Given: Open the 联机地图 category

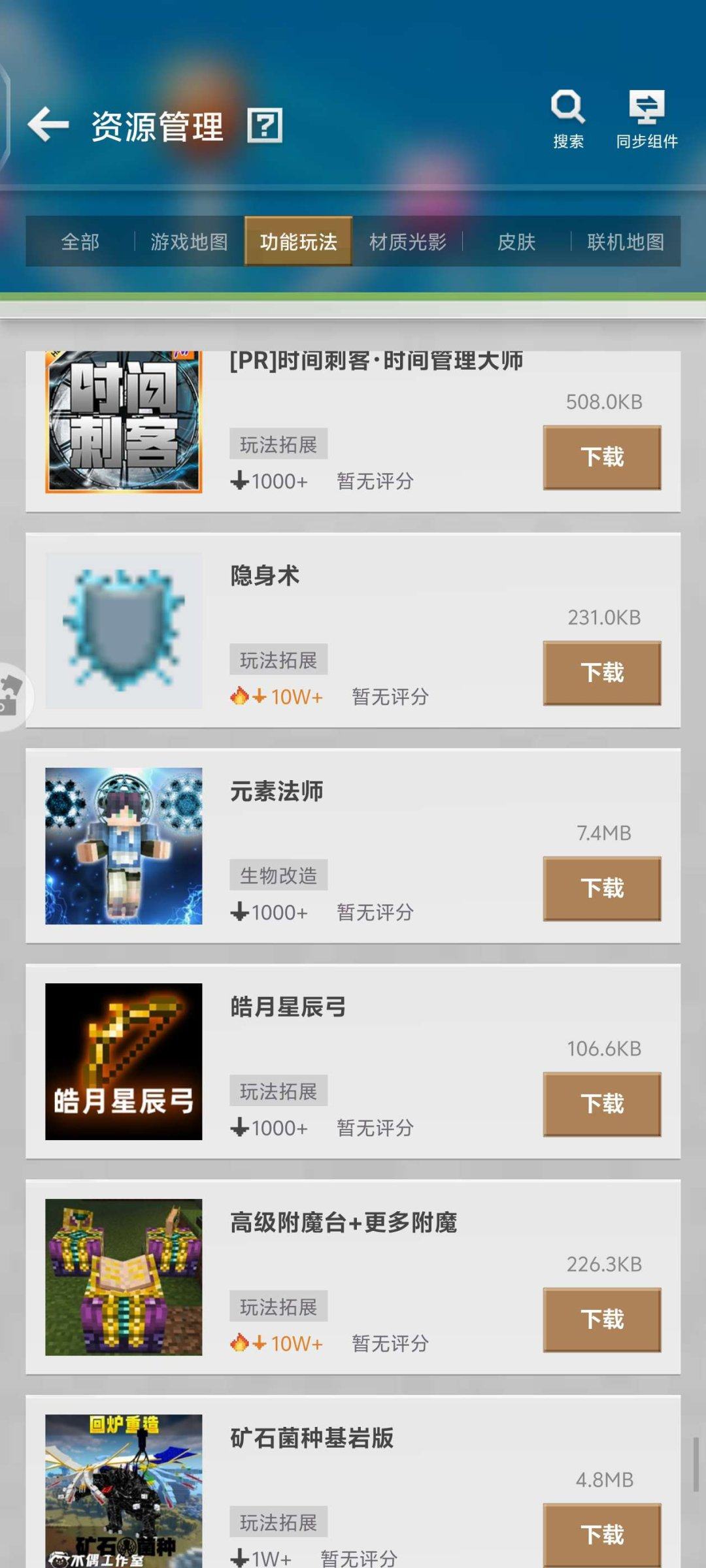Looking at the screenshot, I should tap(626, 242).
